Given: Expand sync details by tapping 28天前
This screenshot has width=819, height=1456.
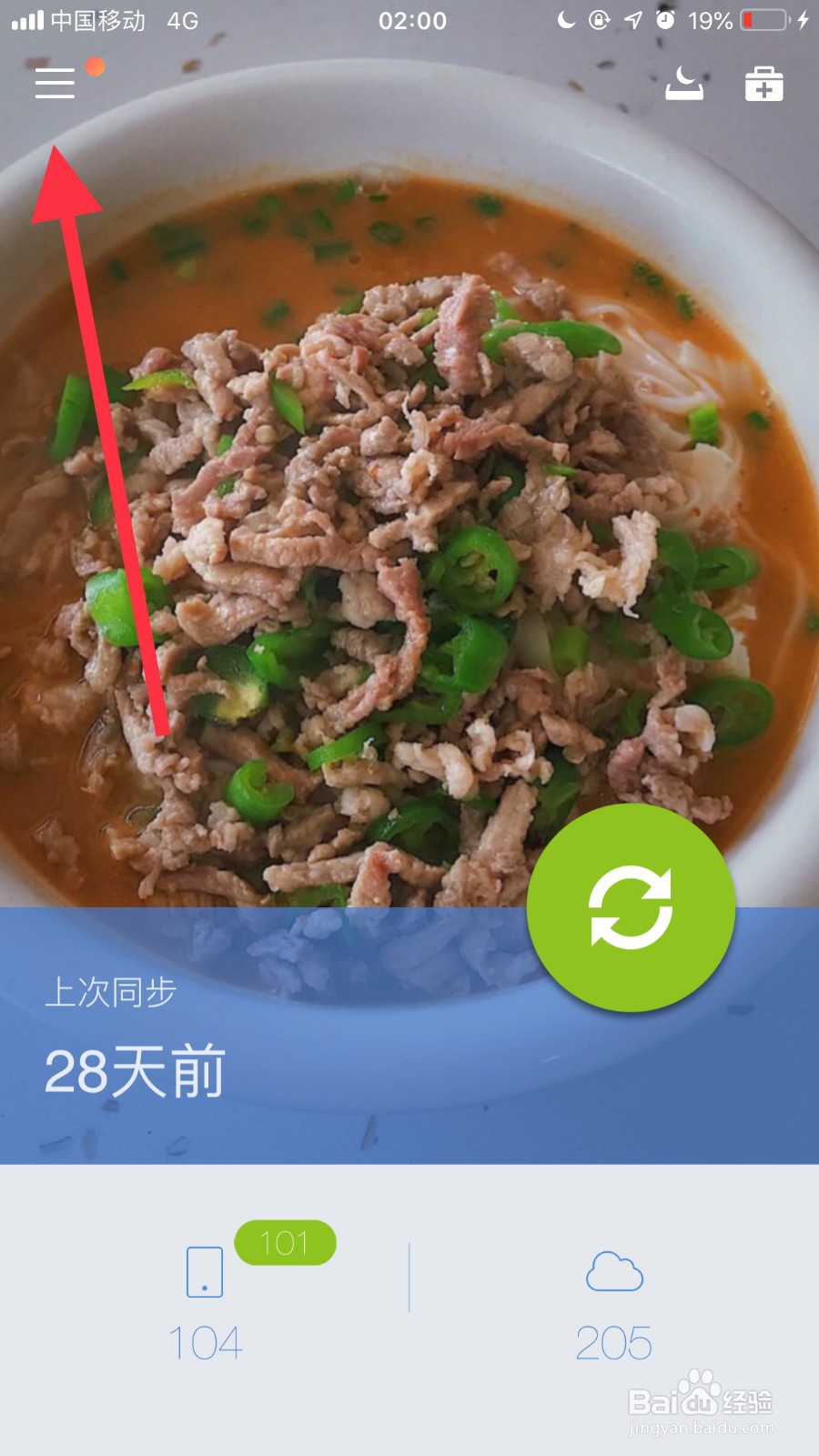Looking at the screenshot, I should [136, 1072].
